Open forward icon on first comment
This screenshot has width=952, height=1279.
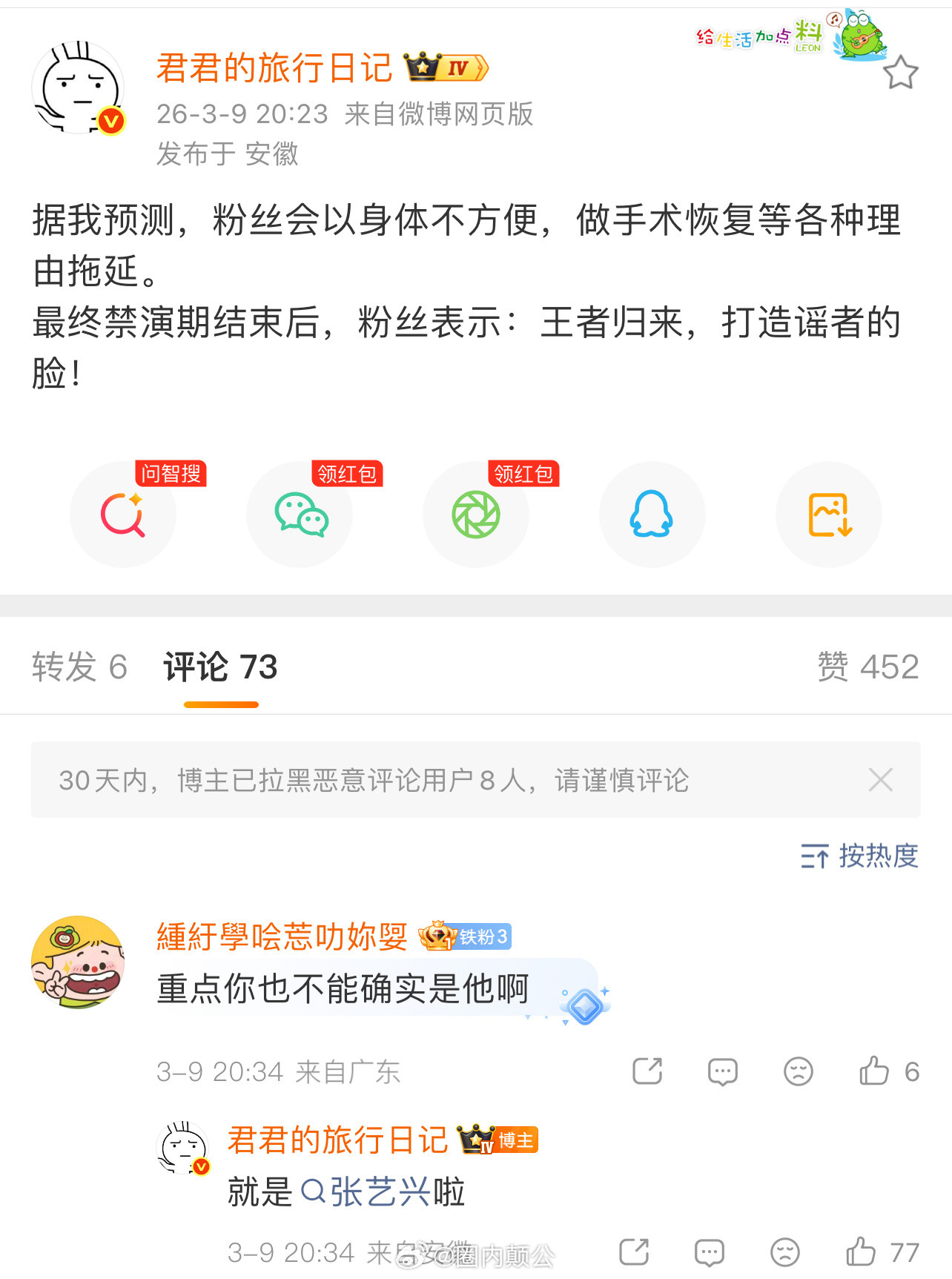[647, 1071]
